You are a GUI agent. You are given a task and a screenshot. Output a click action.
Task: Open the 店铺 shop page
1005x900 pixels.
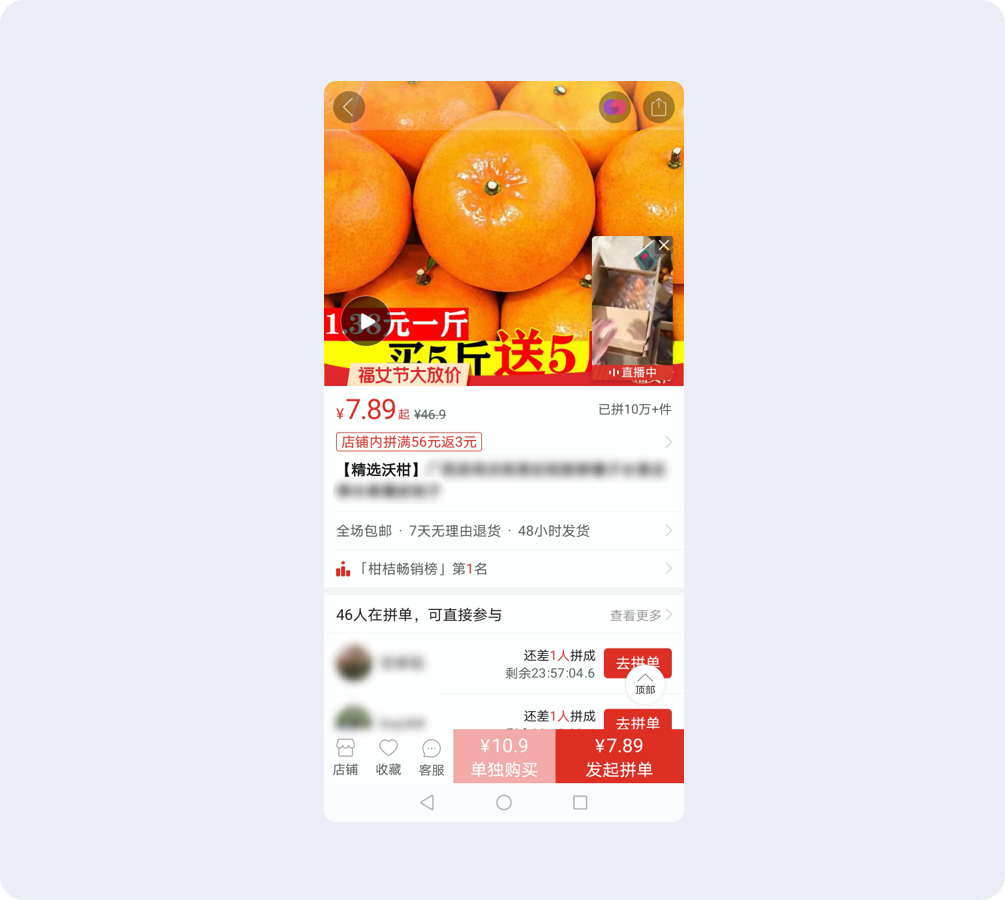point(345,757)
